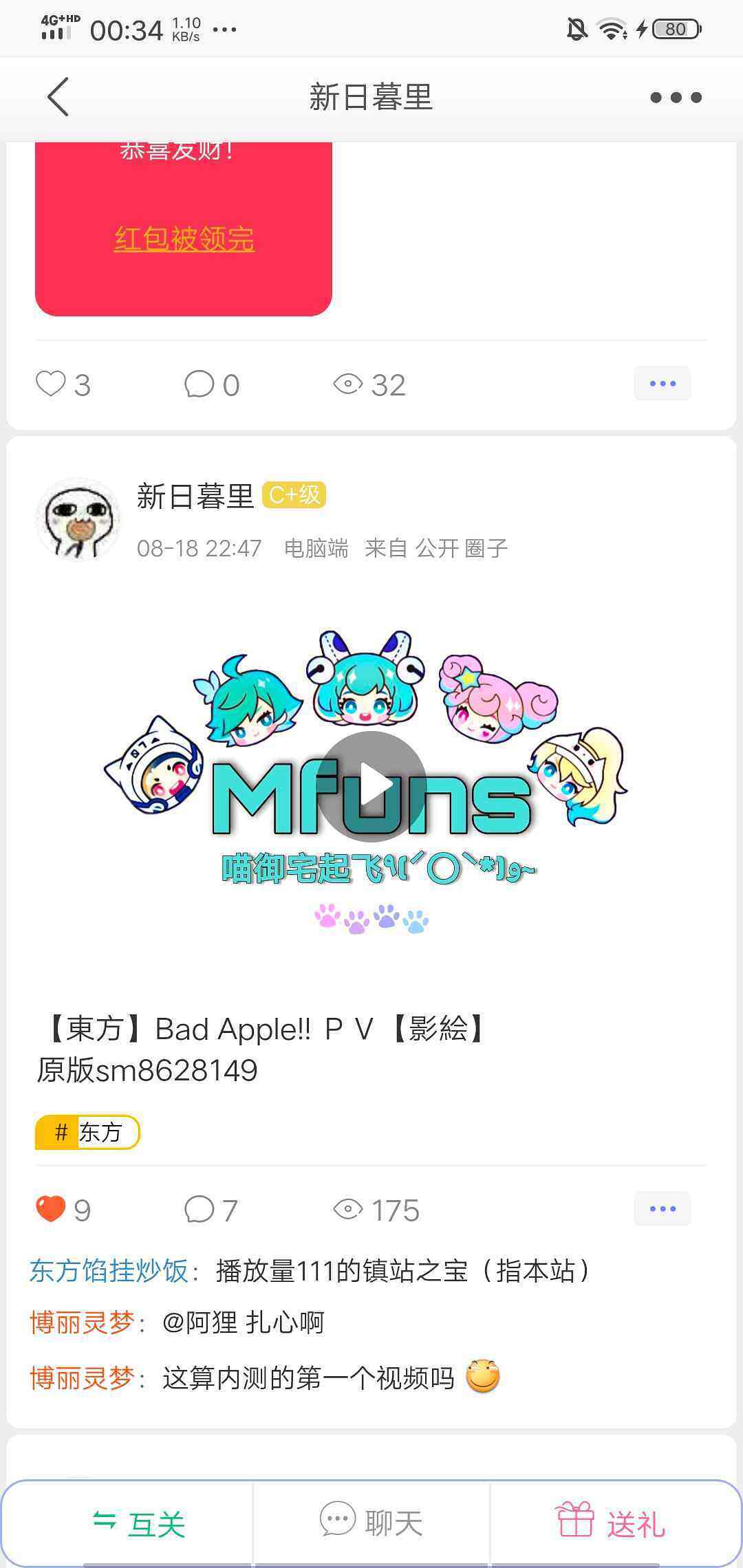This screenshot has height=1568, width=743.
Task: Open more options on the red packet post
Action: coord(662,384)
